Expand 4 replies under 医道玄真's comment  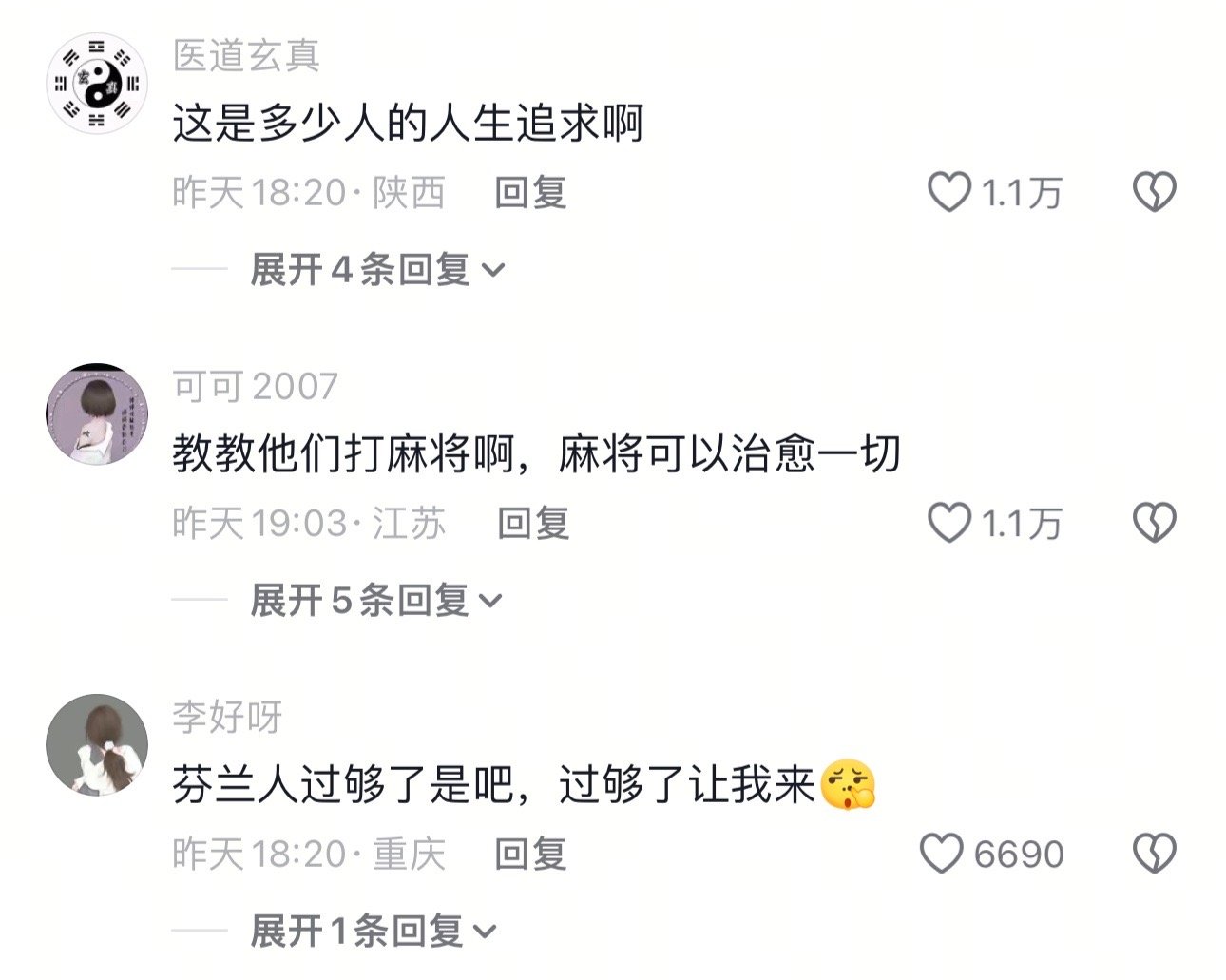376,270
